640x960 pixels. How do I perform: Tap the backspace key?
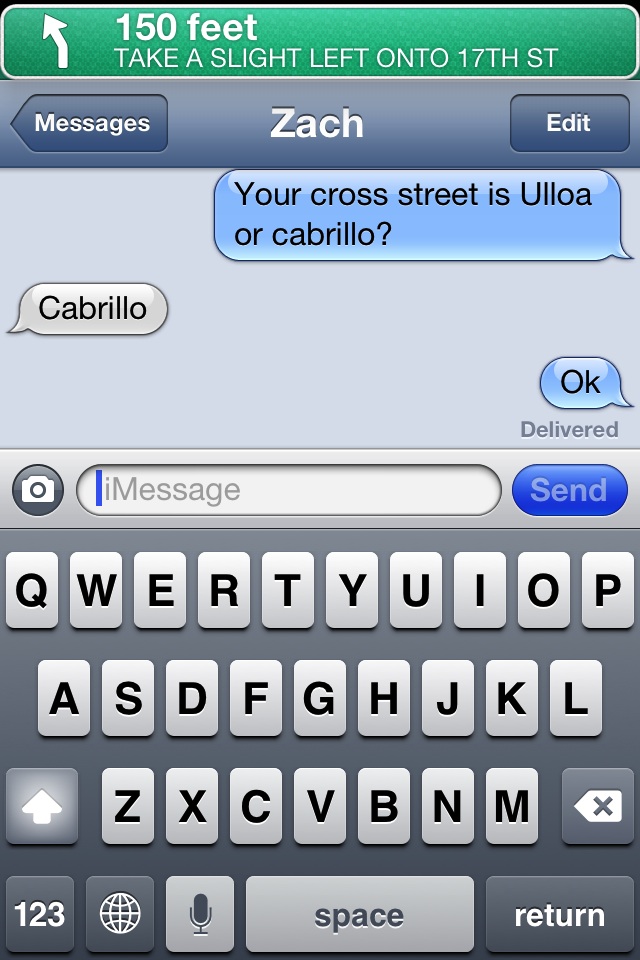click(597, 806)
